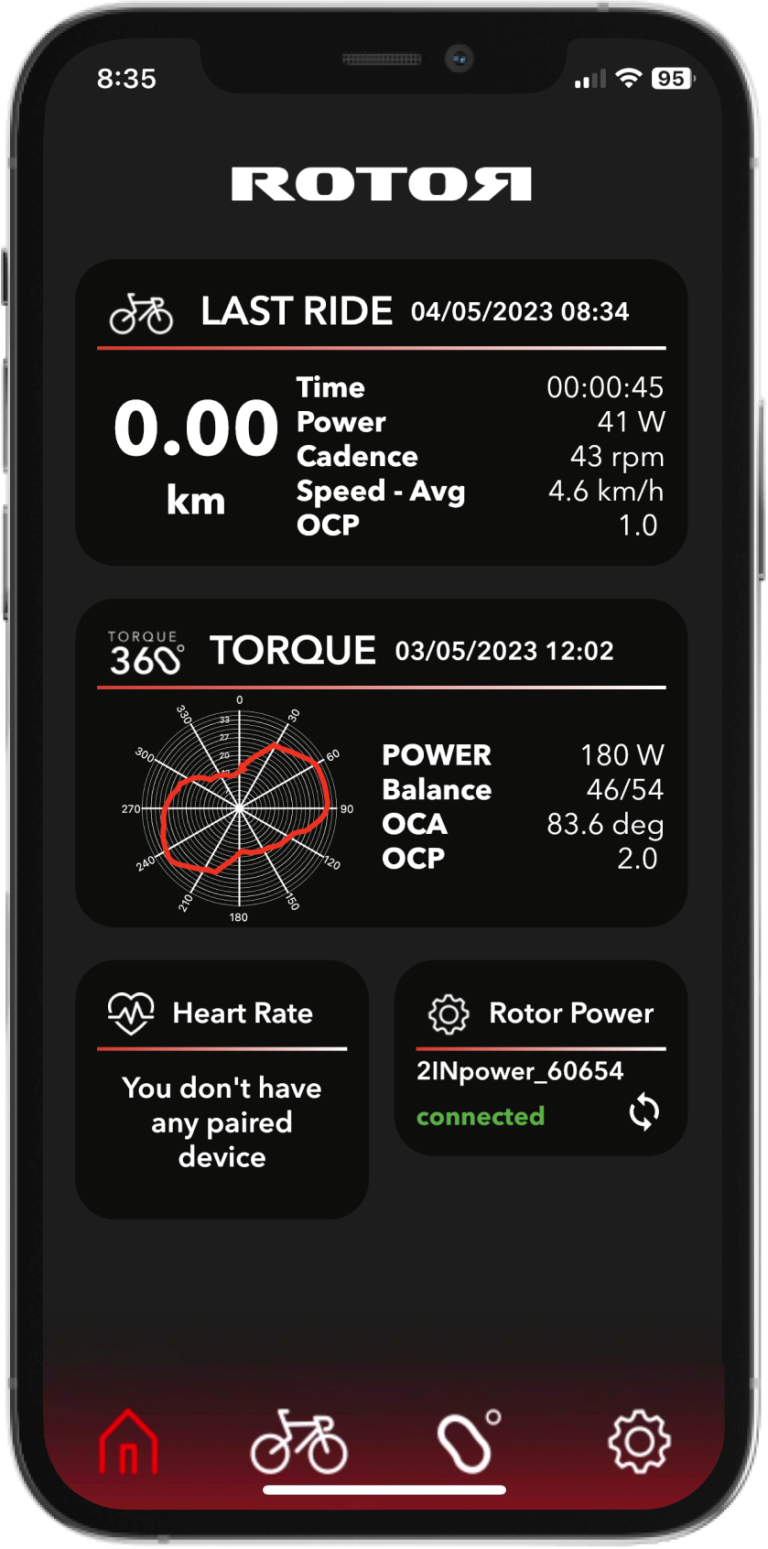
Task: Open the oval chainring torque icon in bottom nav
Action: tap(470, 1437)
